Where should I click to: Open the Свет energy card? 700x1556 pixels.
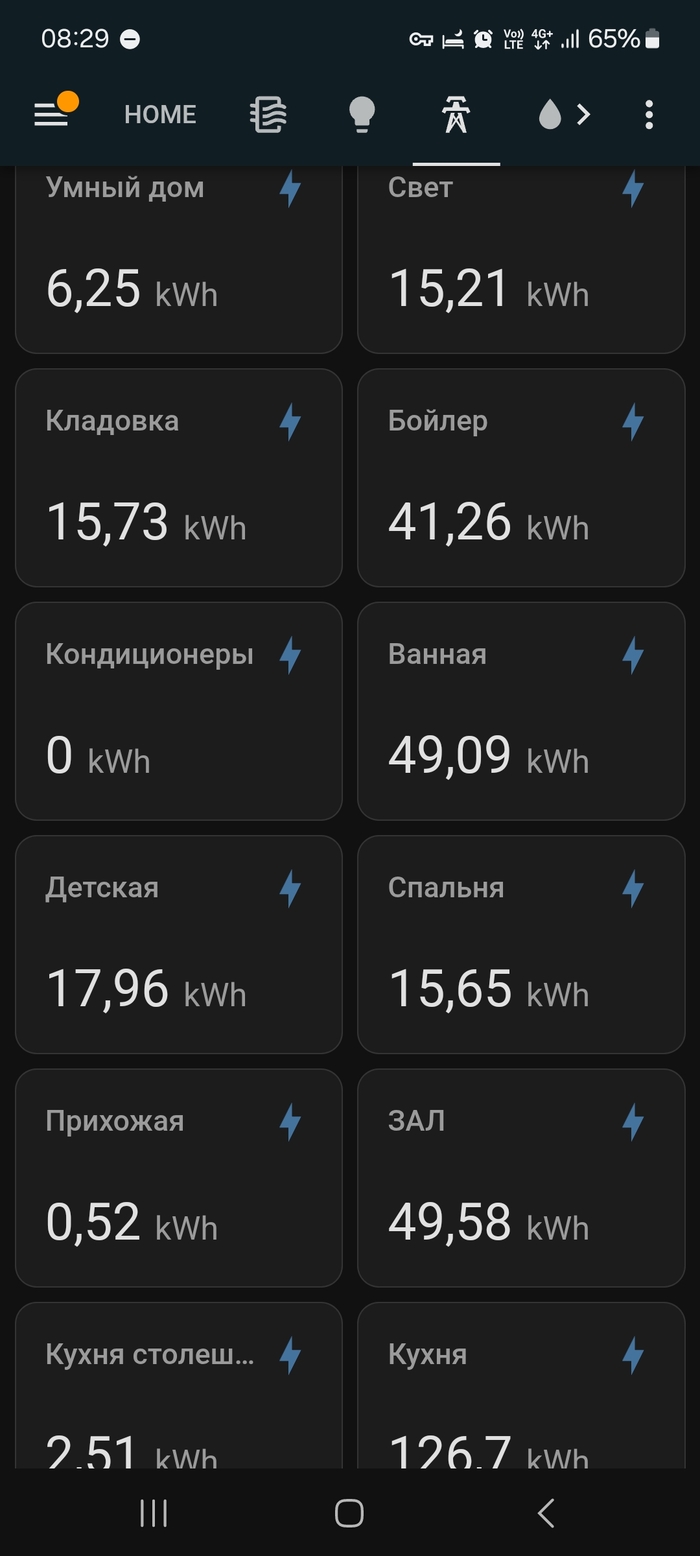(521, 260)
